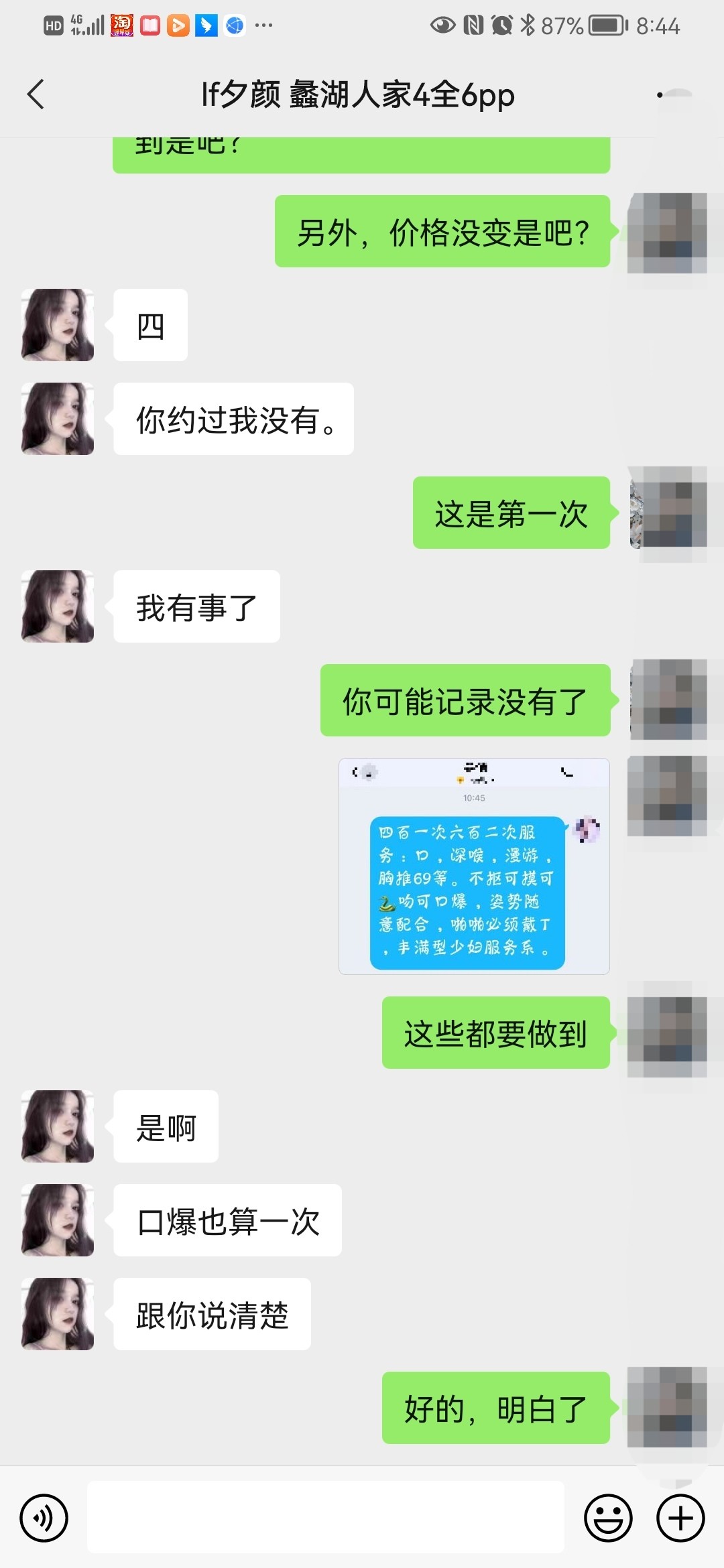This screenshot has height=1568, width=724.
Task: Tap the green bubble 好的，明白了
Action: 496,1407
